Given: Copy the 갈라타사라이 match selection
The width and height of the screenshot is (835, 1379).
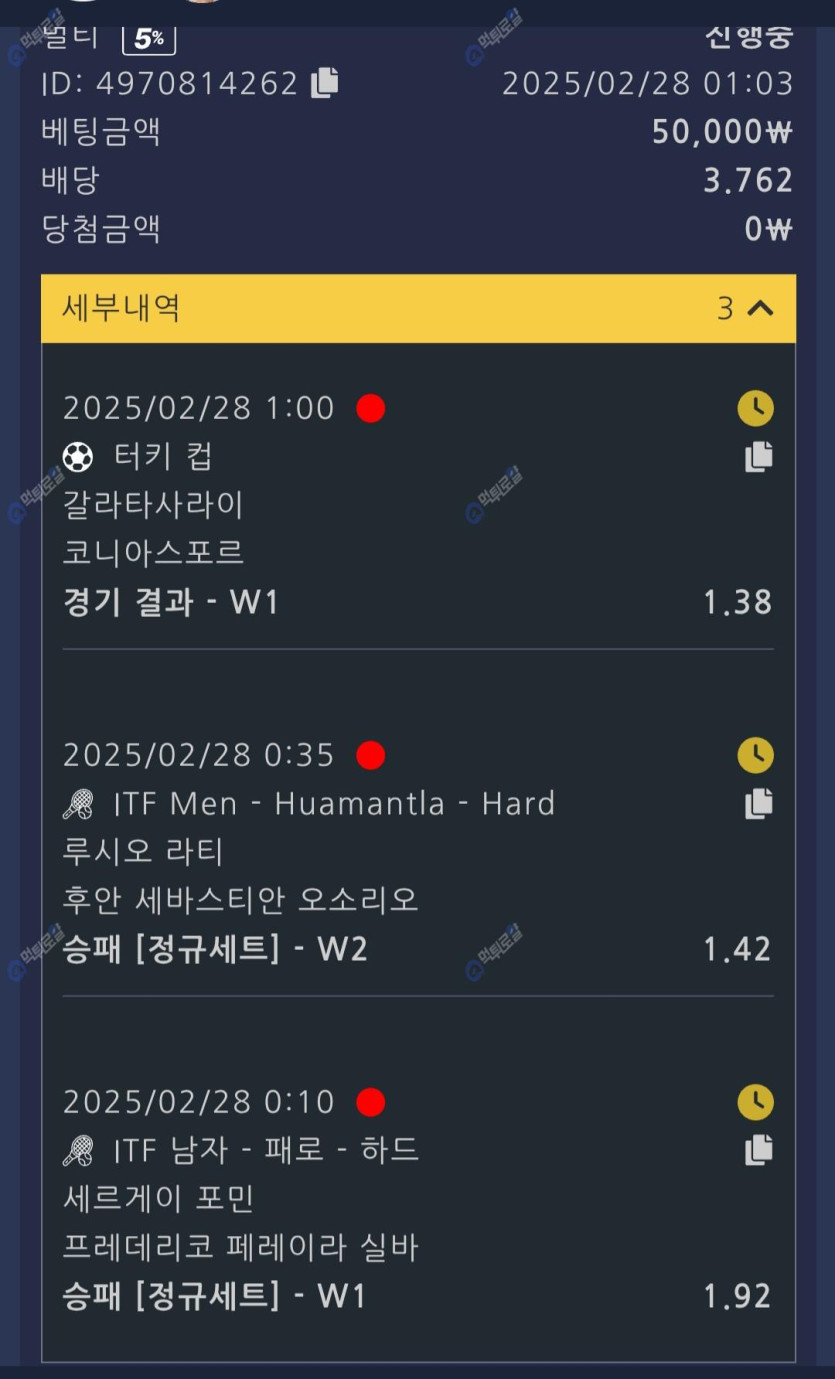Looking at the screenshot, I should coord(759,457).
